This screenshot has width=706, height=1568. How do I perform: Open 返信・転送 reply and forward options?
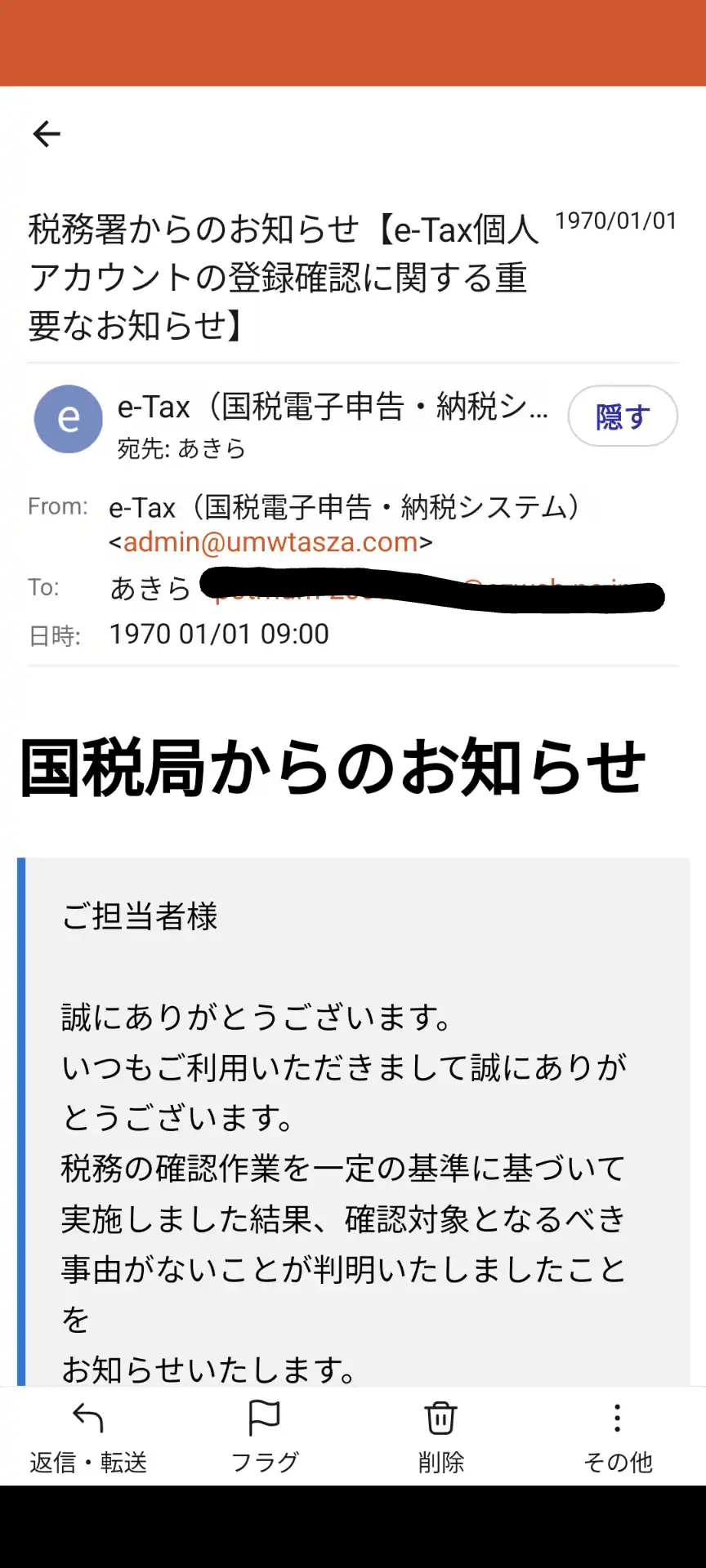point(88,1437)
